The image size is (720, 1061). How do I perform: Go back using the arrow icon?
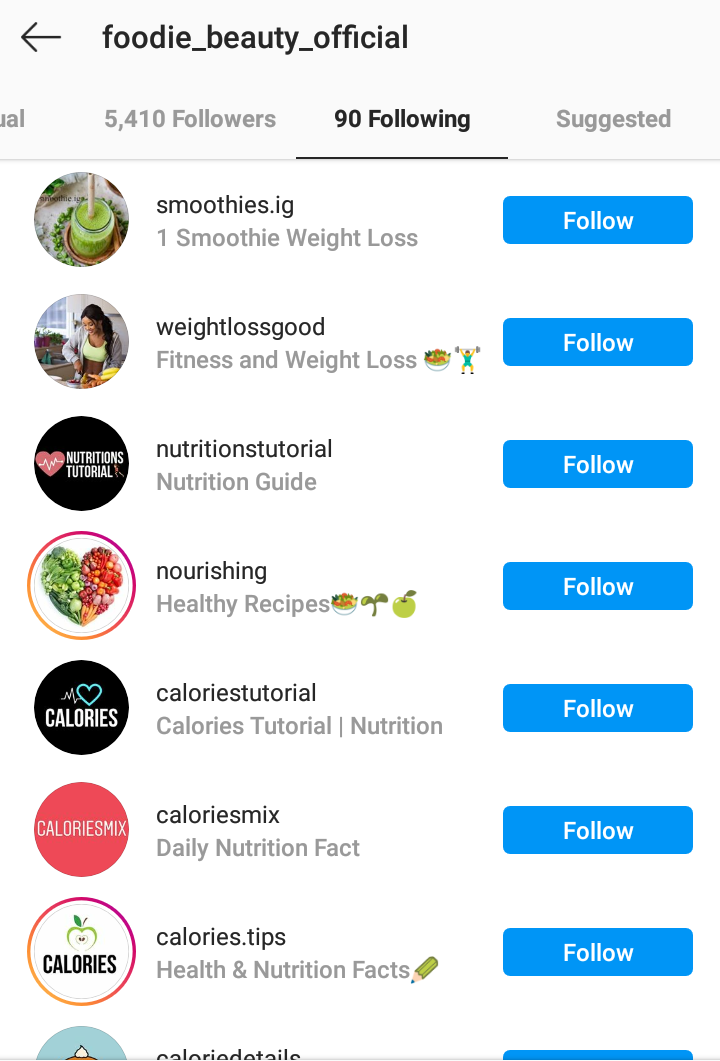(x=41, y=38)
